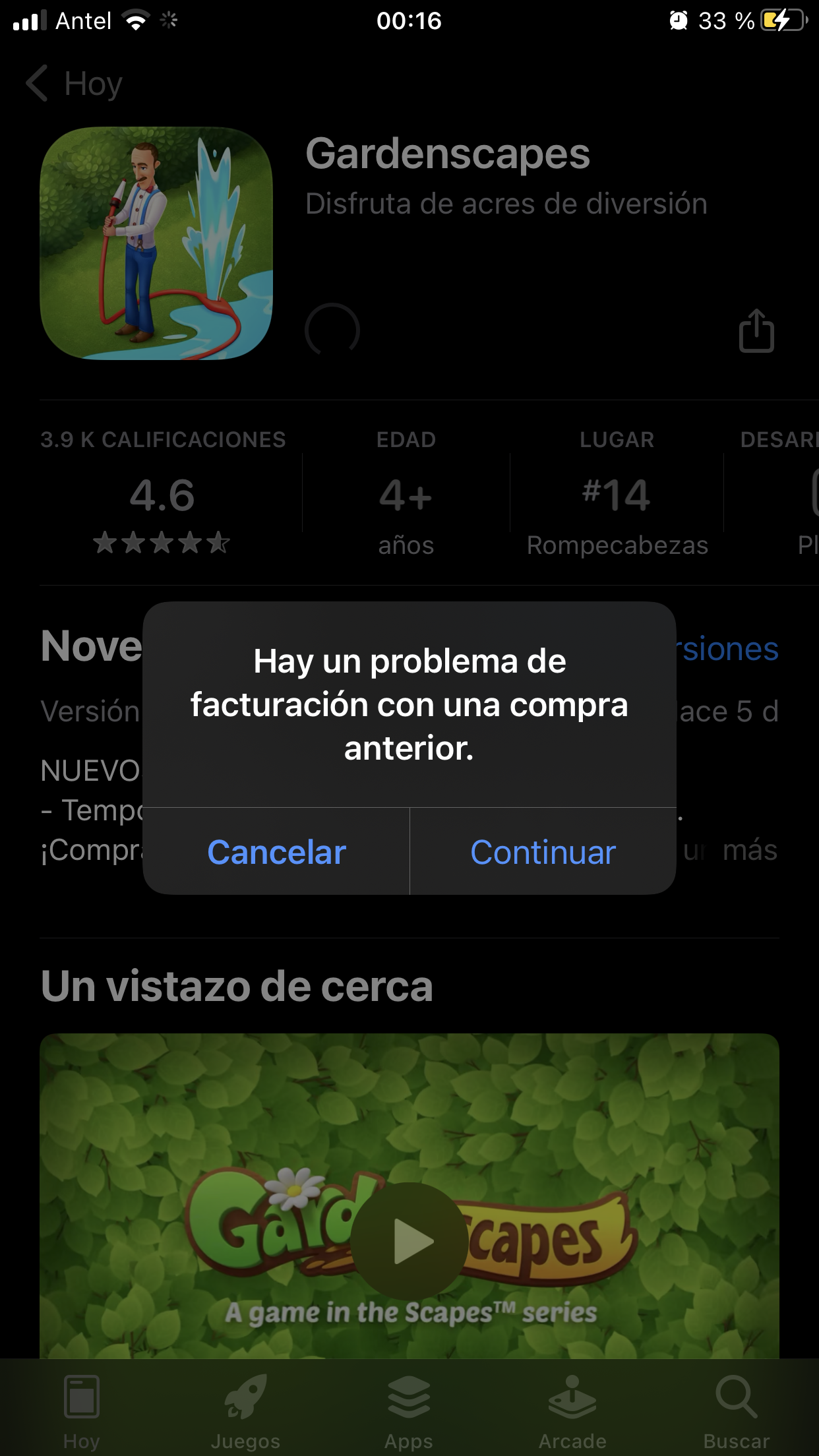819x1456 pixels.
Task: Switch to the Apps tab
Action: click(x=409, y=1411)
